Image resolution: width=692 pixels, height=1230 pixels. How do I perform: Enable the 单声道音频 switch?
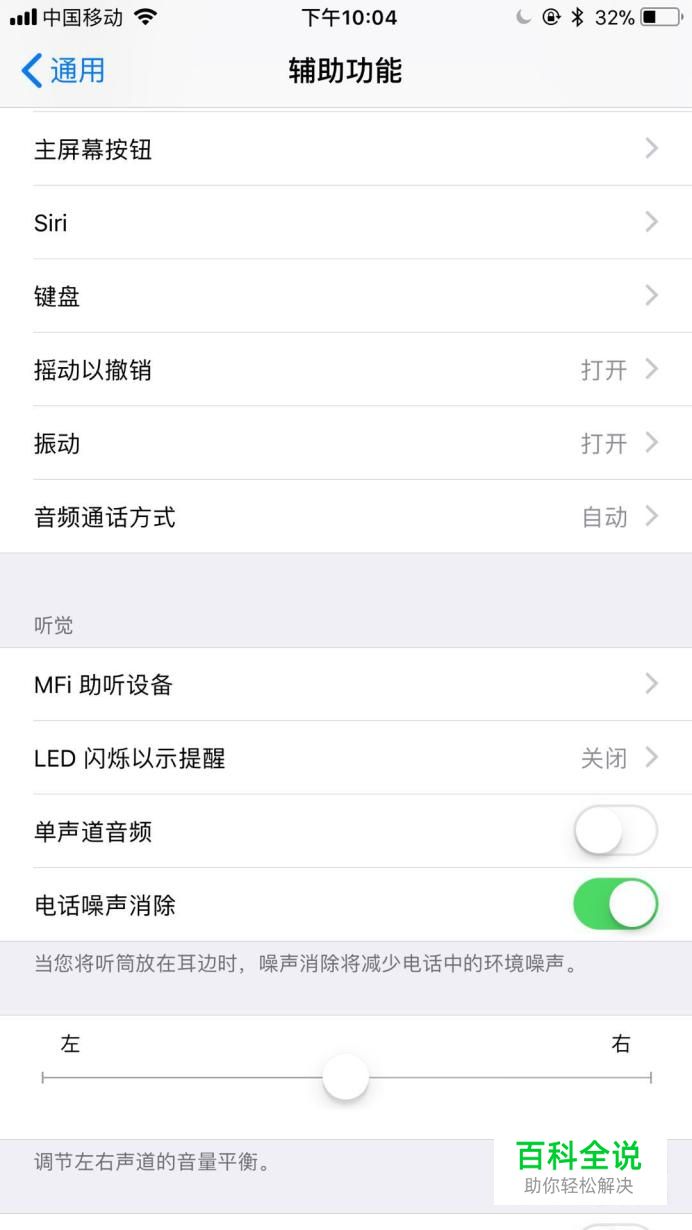(x=615, y=831)
